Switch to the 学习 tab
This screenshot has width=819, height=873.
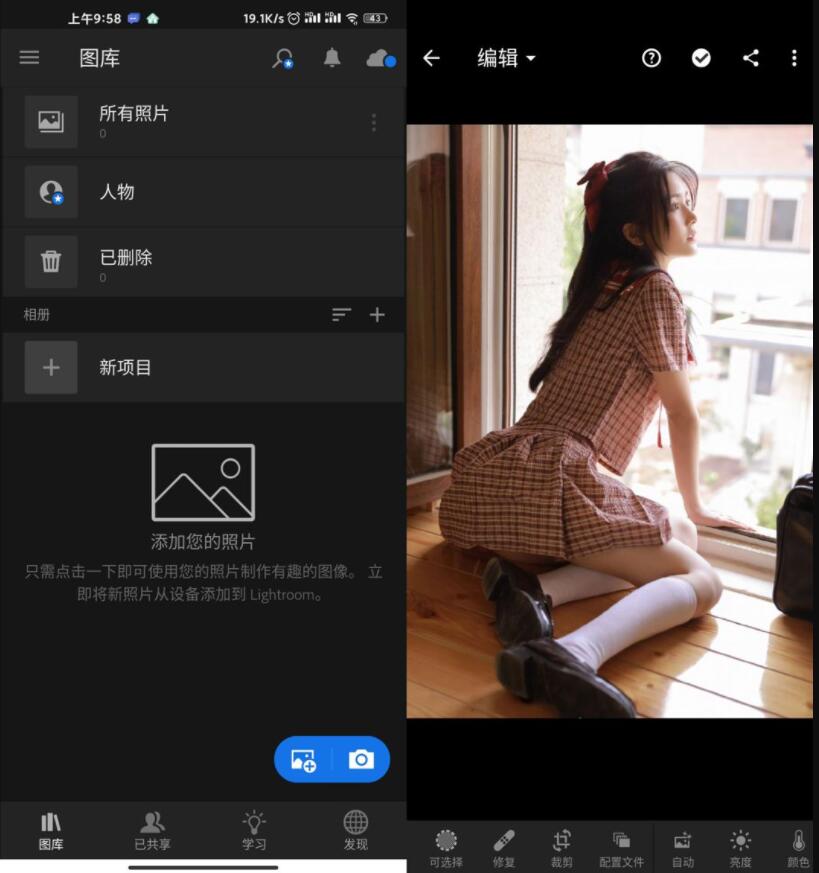coord(254,830)
